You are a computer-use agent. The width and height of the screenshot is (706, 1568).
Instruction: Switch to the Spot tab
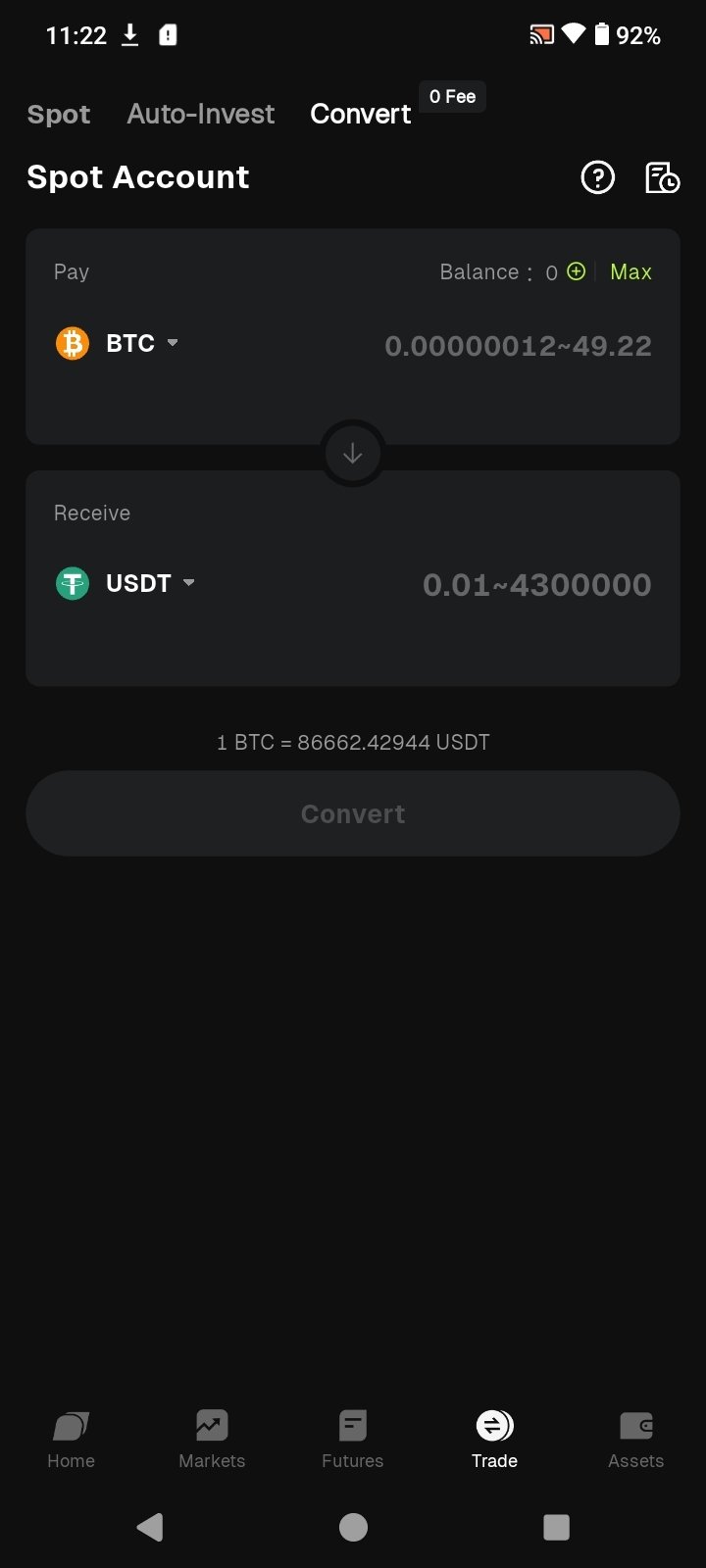click(x=59, y=115)
